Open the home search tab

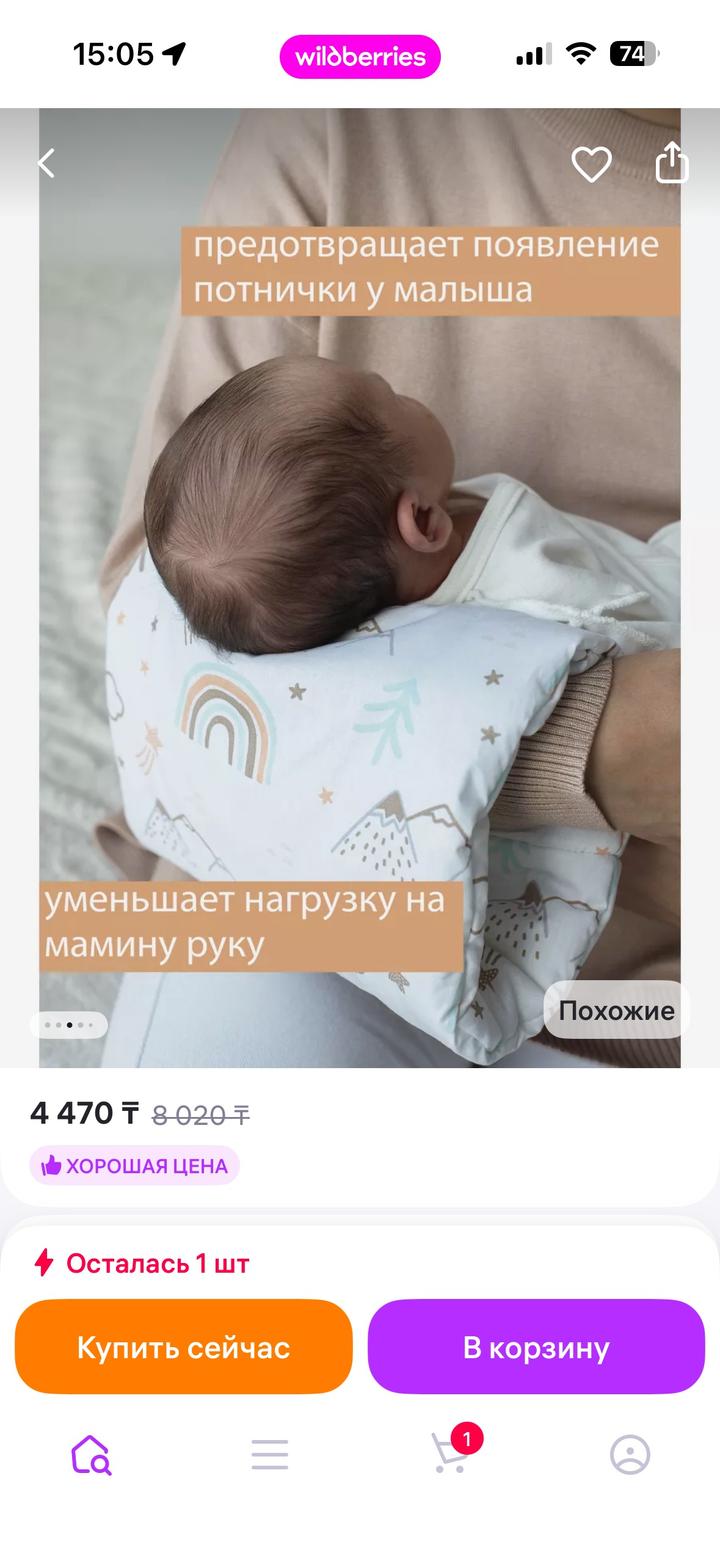click(x=90, y=1455)
